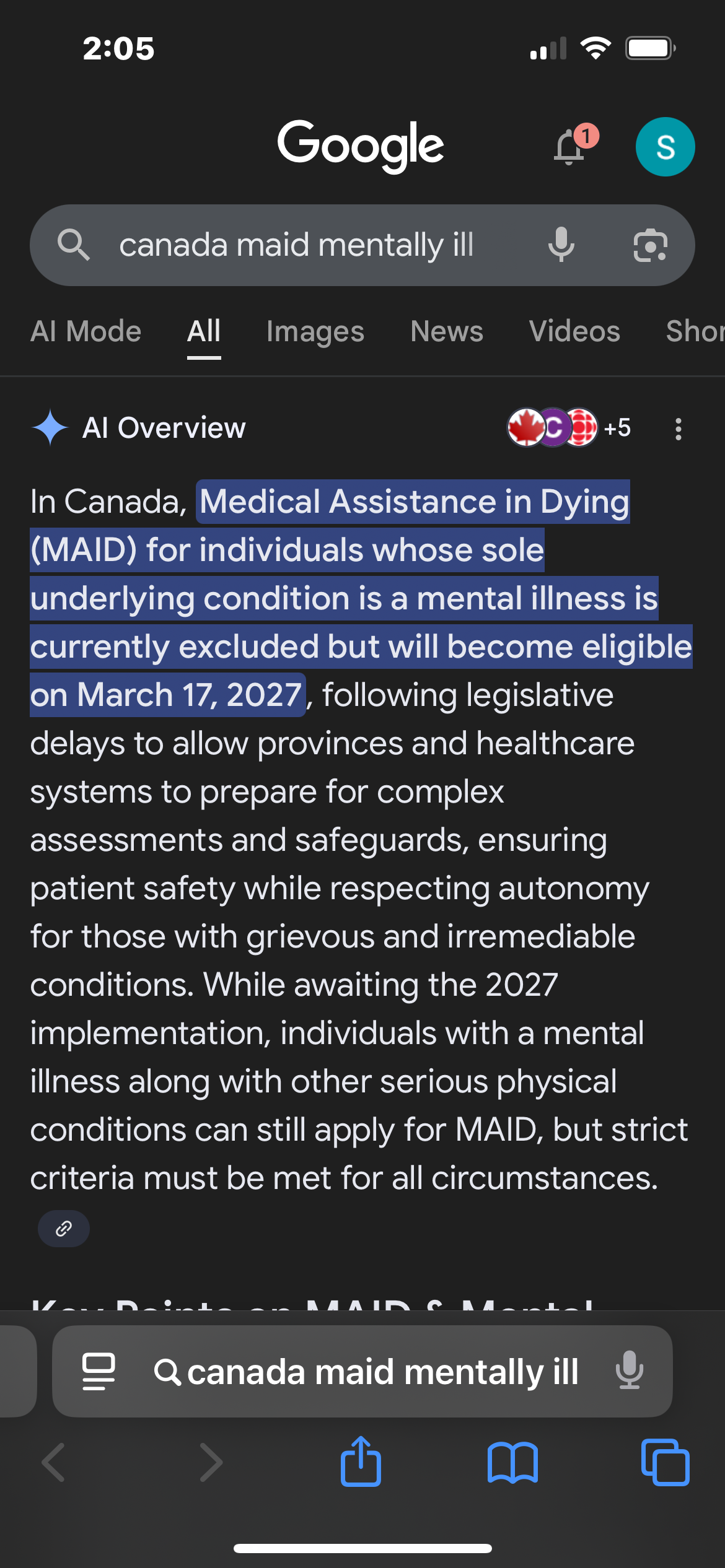This screenshot has height=1568, width=725.
Task: Open Google Lens camera search
Action: point(650,245)
